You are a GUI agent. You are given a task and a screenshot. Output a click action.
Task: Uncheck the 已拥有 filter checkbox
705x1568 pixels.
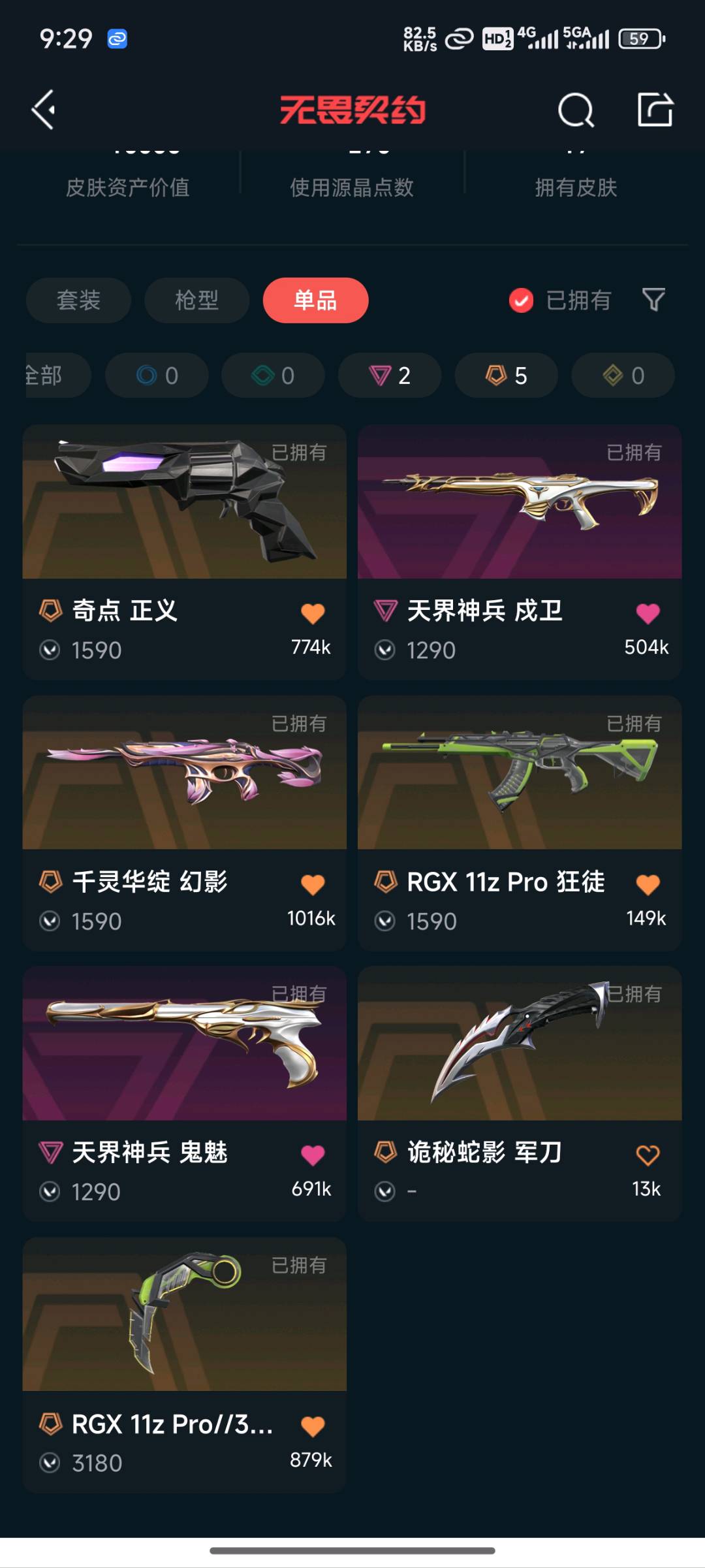tap(521, 300)
